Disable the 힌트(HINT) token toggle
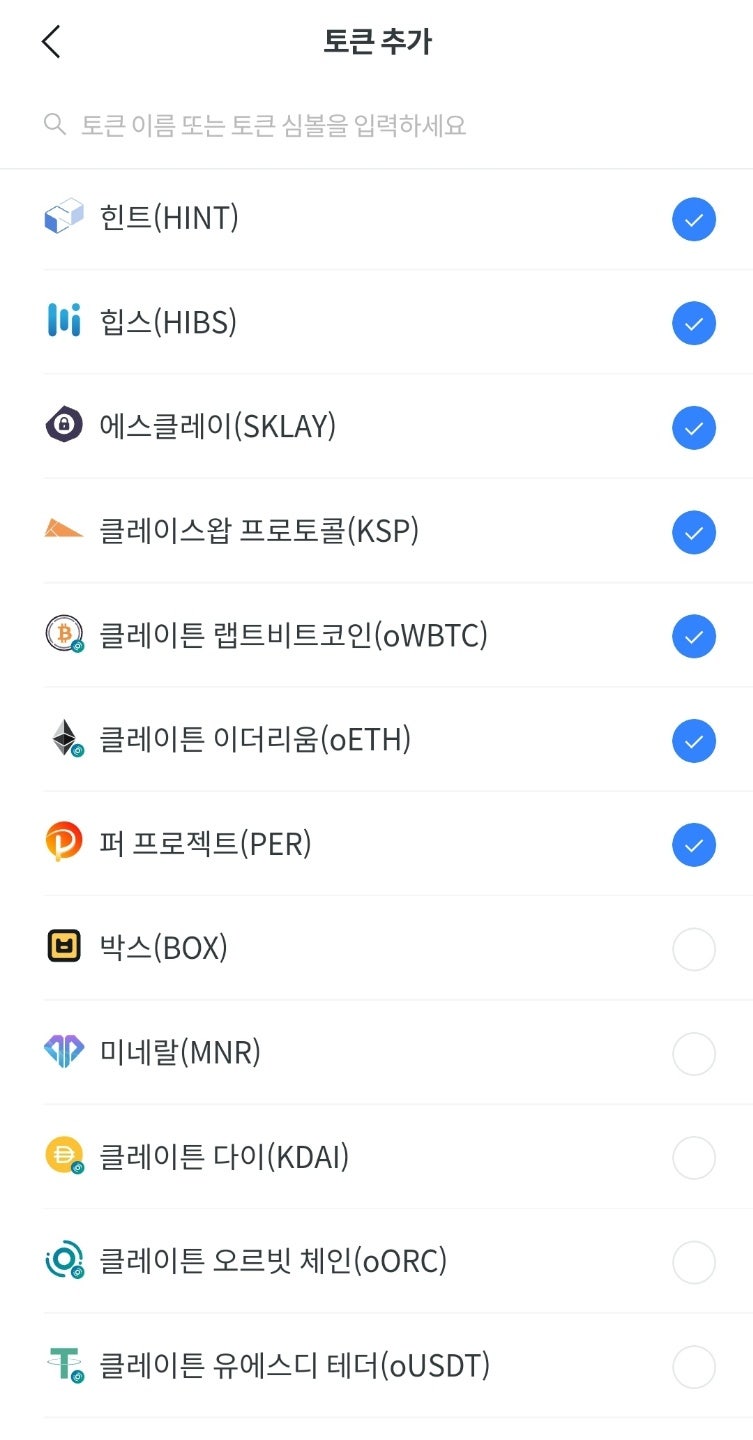The image size is (753, 1440). (694, 218)
